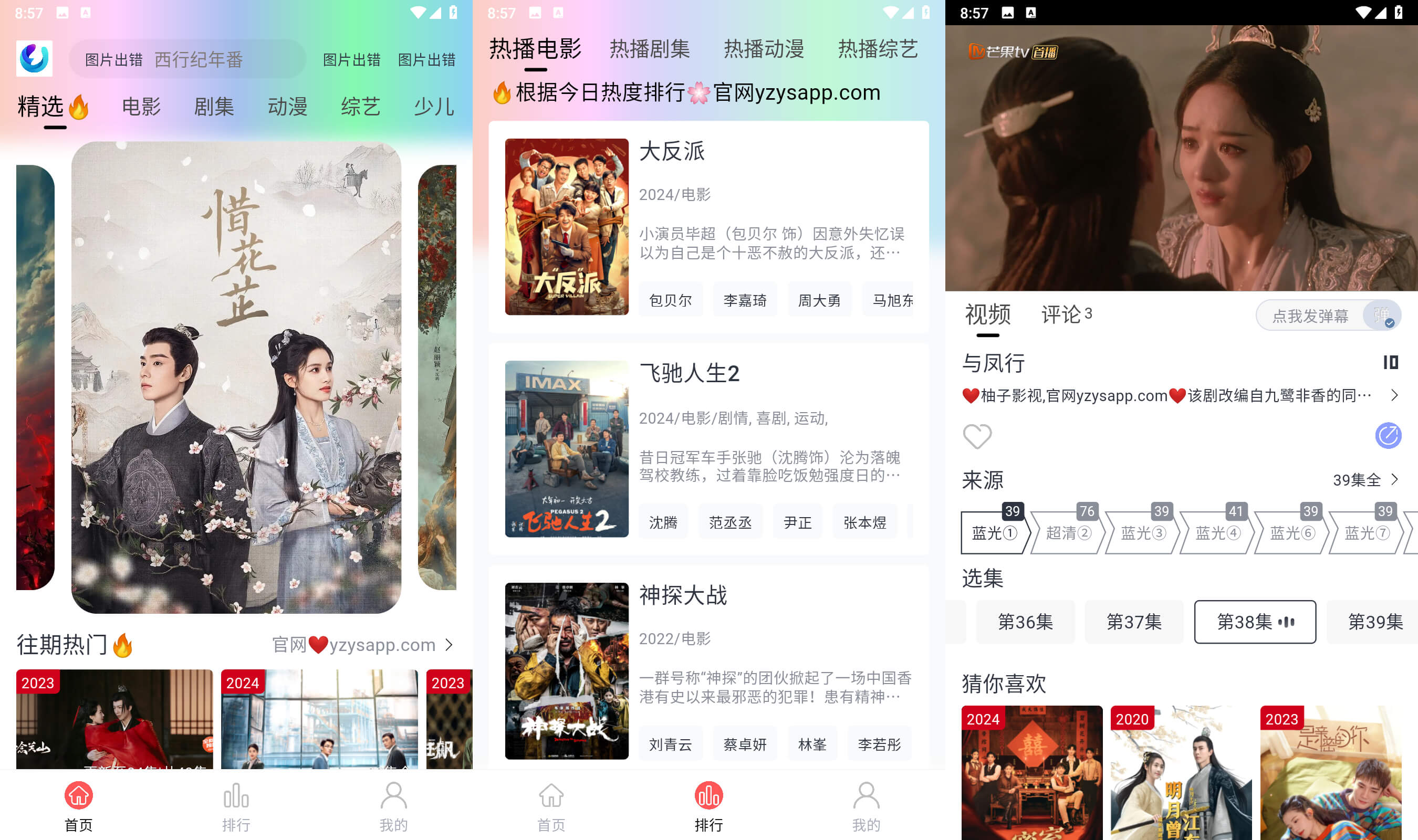1418x840 pixels.
Task: Expand the 与凤行 description chevron
Action: click(x=1394, y=395)
